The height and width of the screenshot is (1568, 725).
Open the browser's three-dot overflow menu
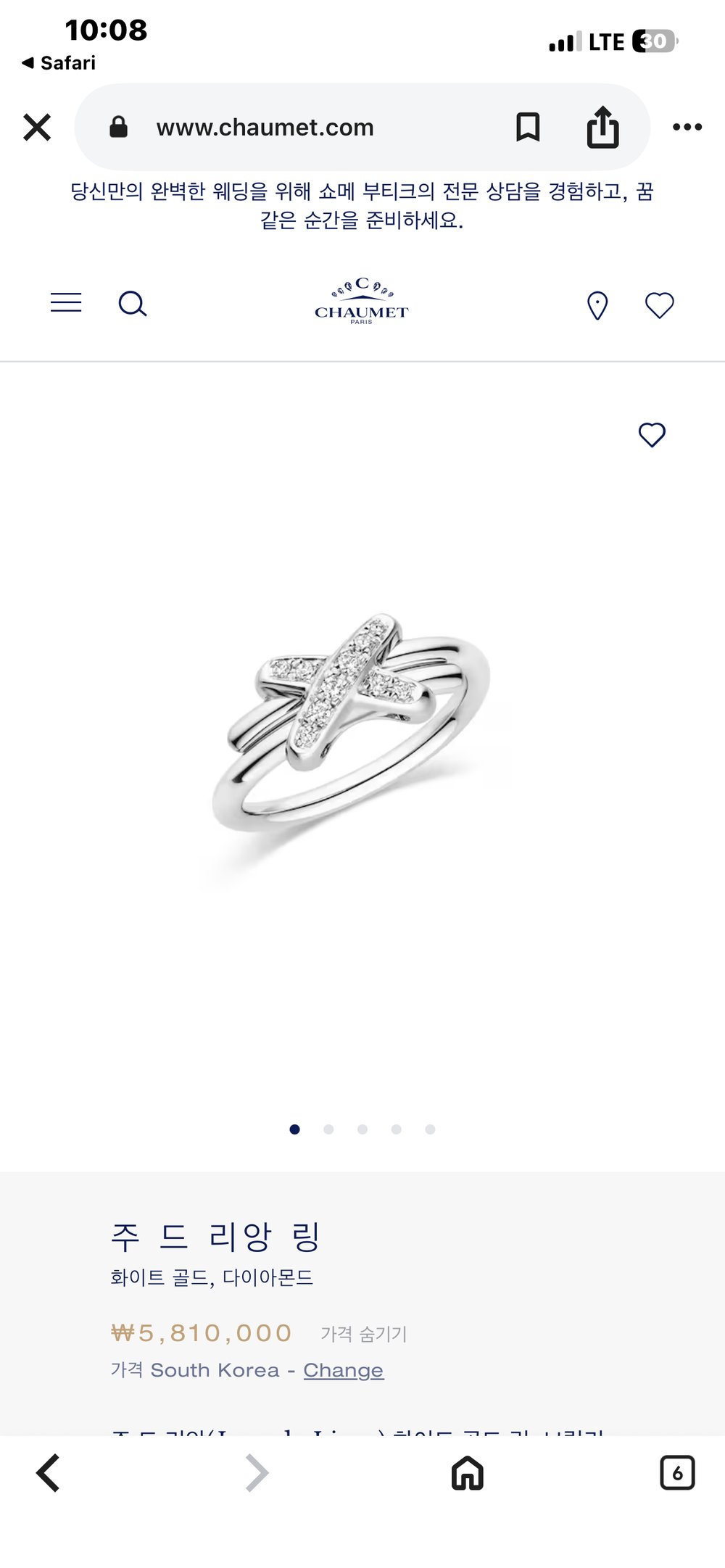click(687, 128)
